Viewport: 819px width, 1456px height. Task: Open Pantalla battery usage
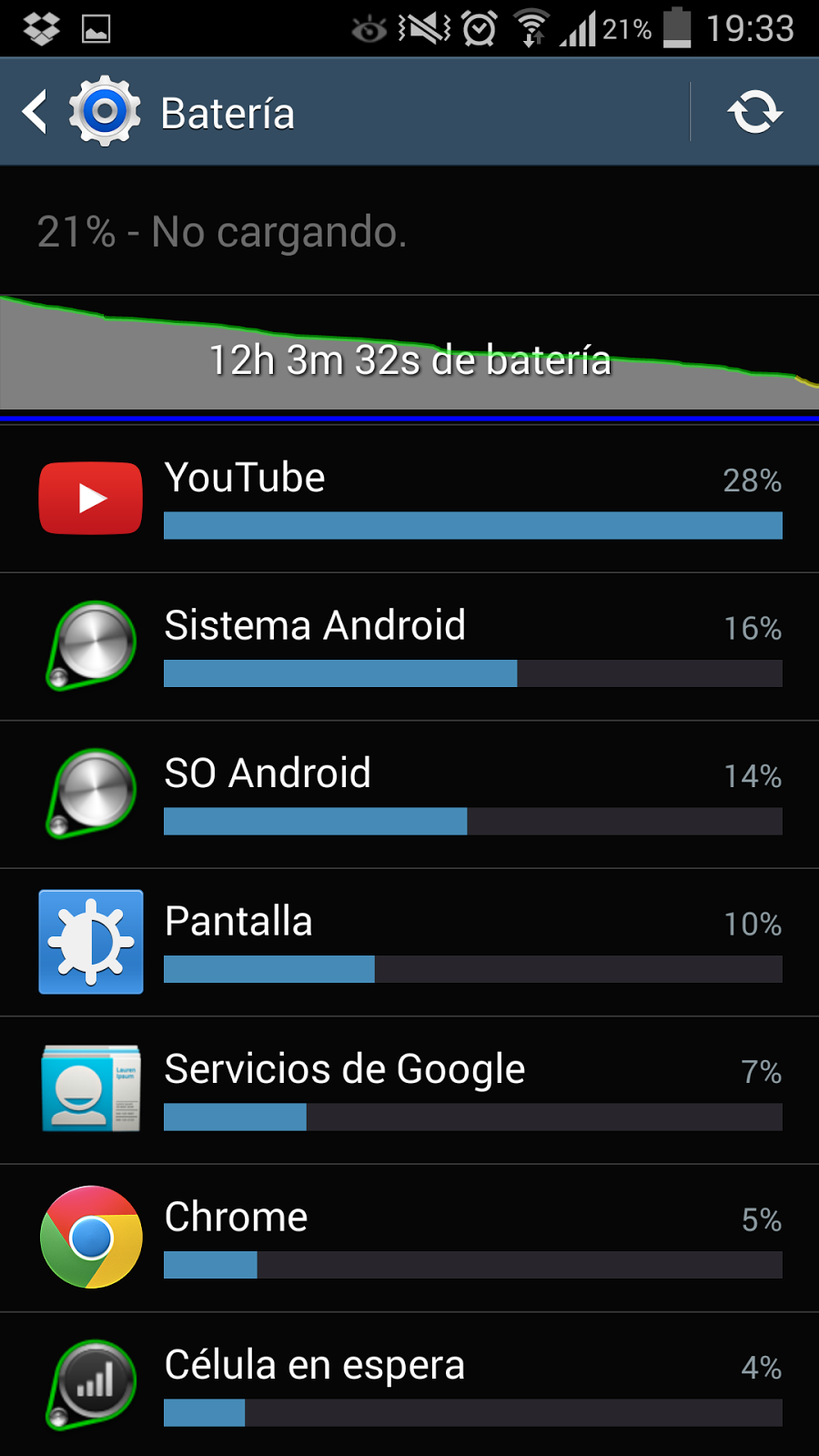(409, 943)
